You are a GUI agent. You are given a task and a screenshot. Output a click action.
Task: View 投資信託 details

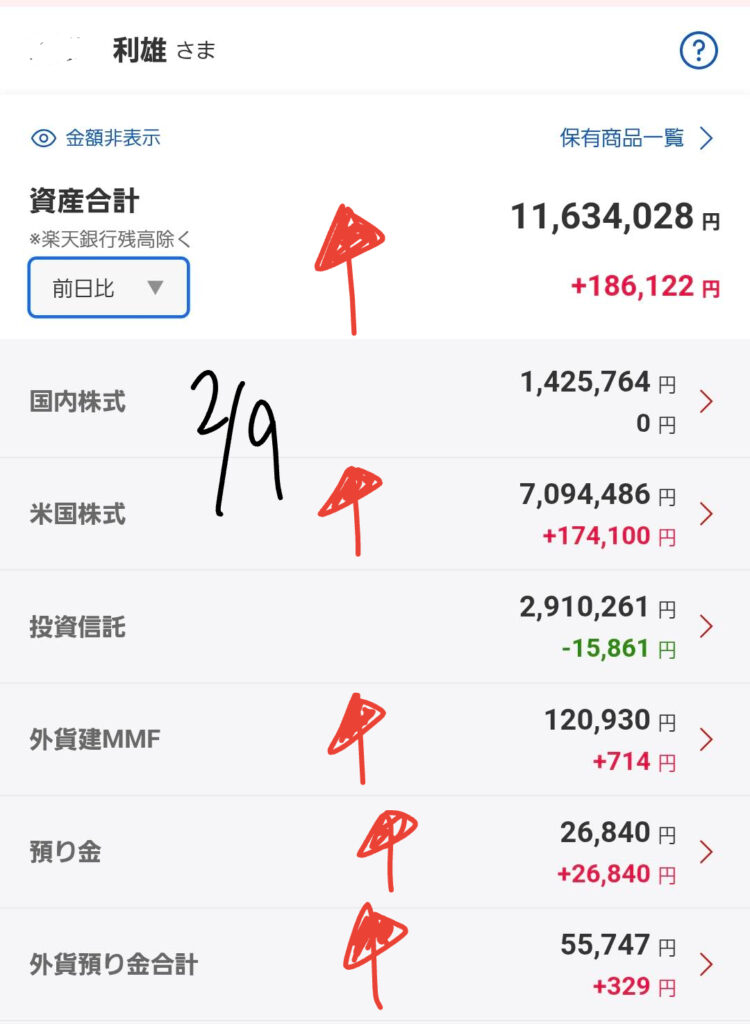(x=375, y=627)
